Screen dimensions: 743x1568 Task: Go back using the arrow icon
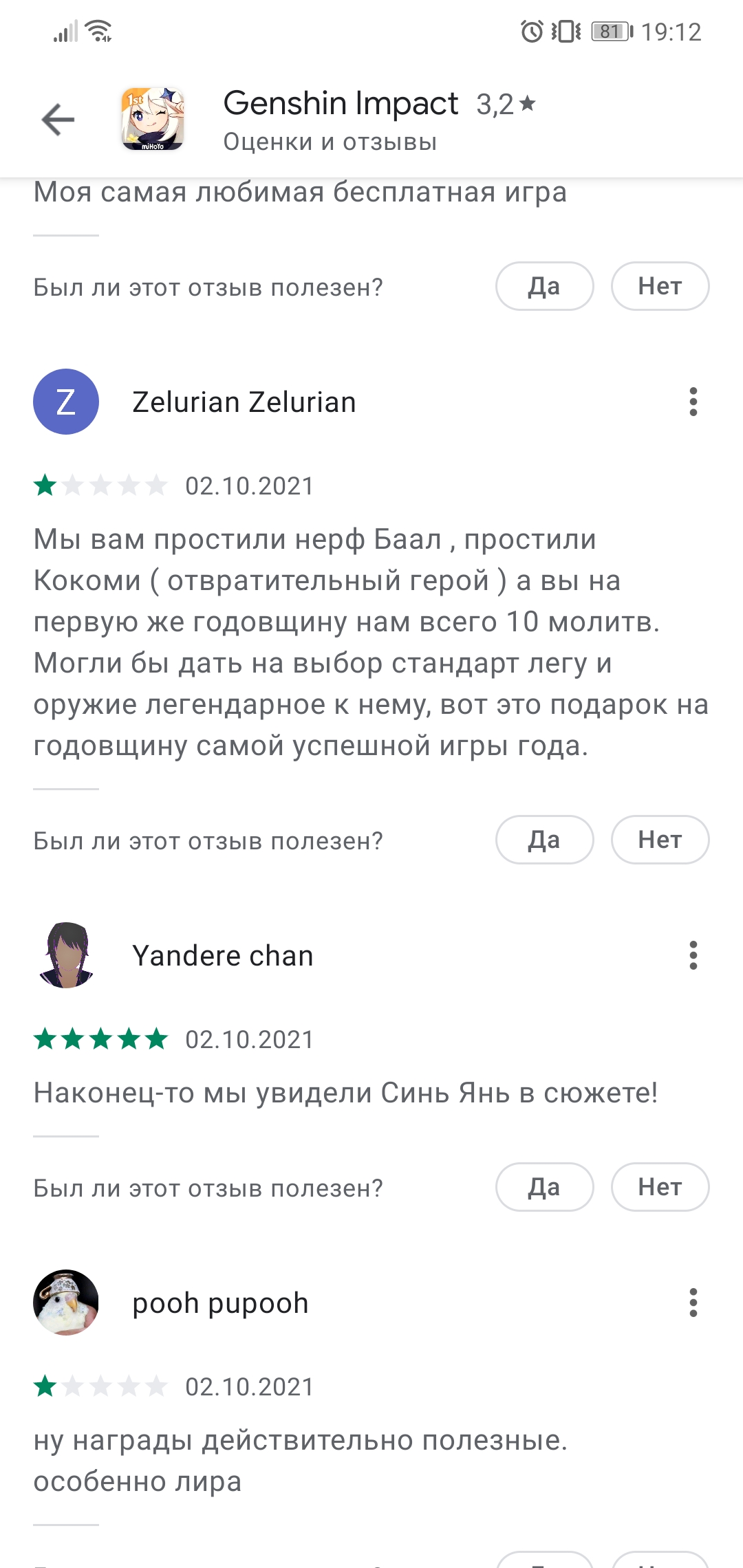58,120
